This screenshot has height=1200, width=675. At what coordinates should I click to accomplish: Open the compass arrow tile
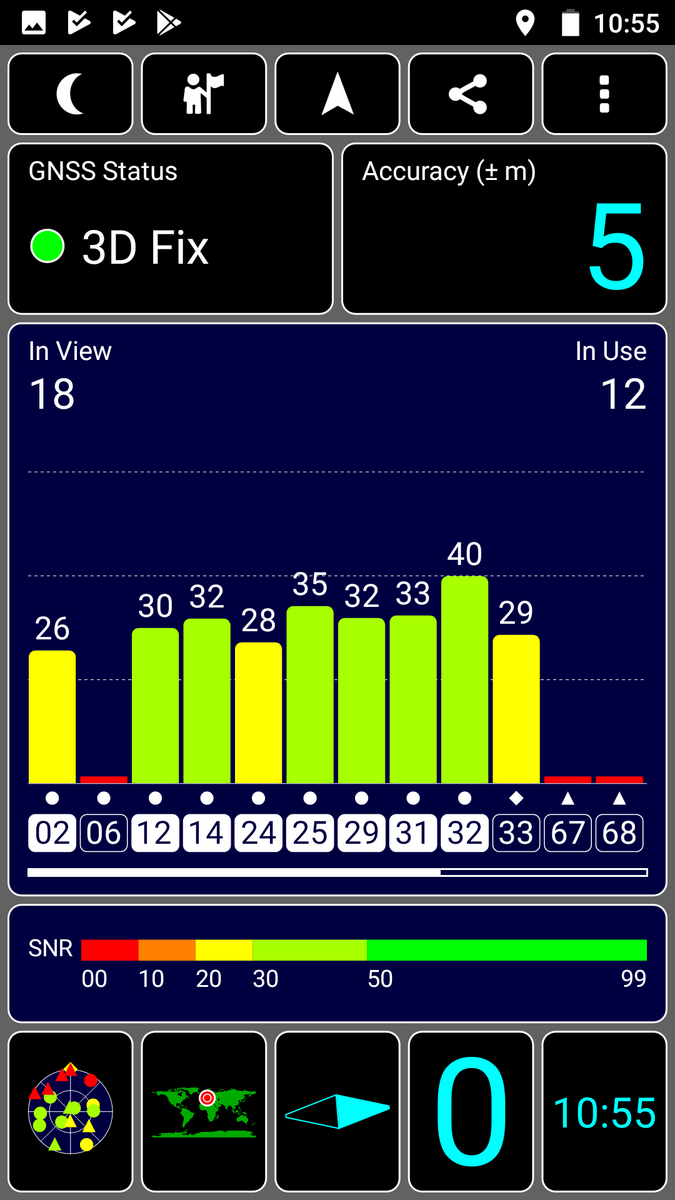(337, 1110)
